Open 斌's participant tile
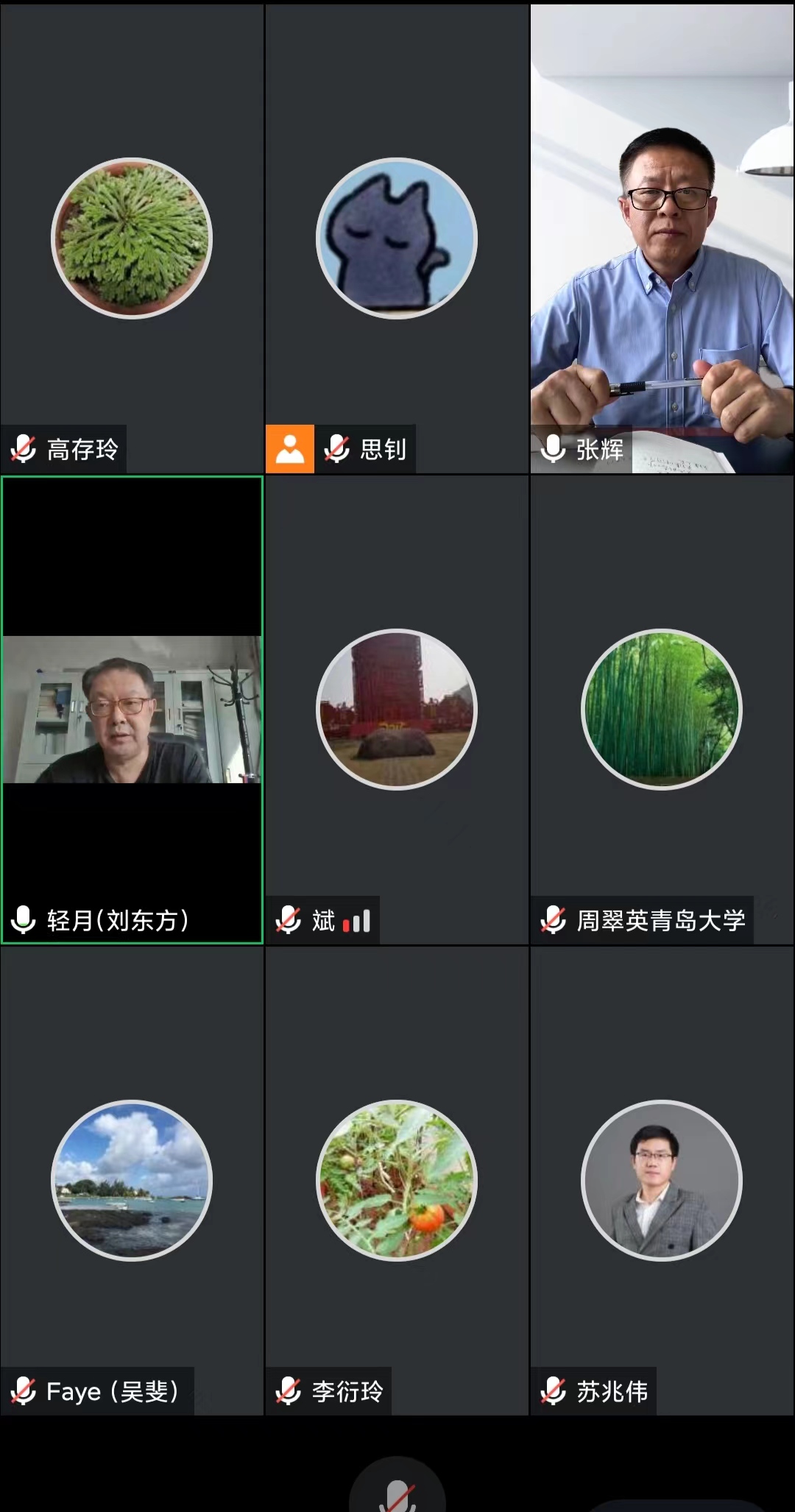Screen dimensions: 795x1512 tap(397, 709)
